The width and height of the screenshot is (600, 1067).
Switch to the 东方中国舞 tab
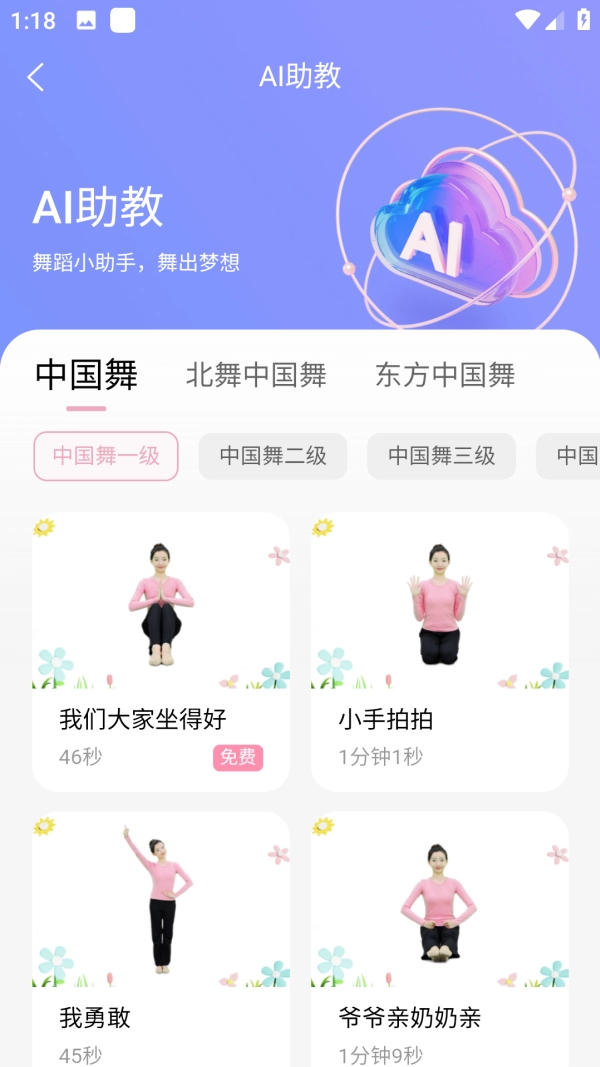(445, 375)
